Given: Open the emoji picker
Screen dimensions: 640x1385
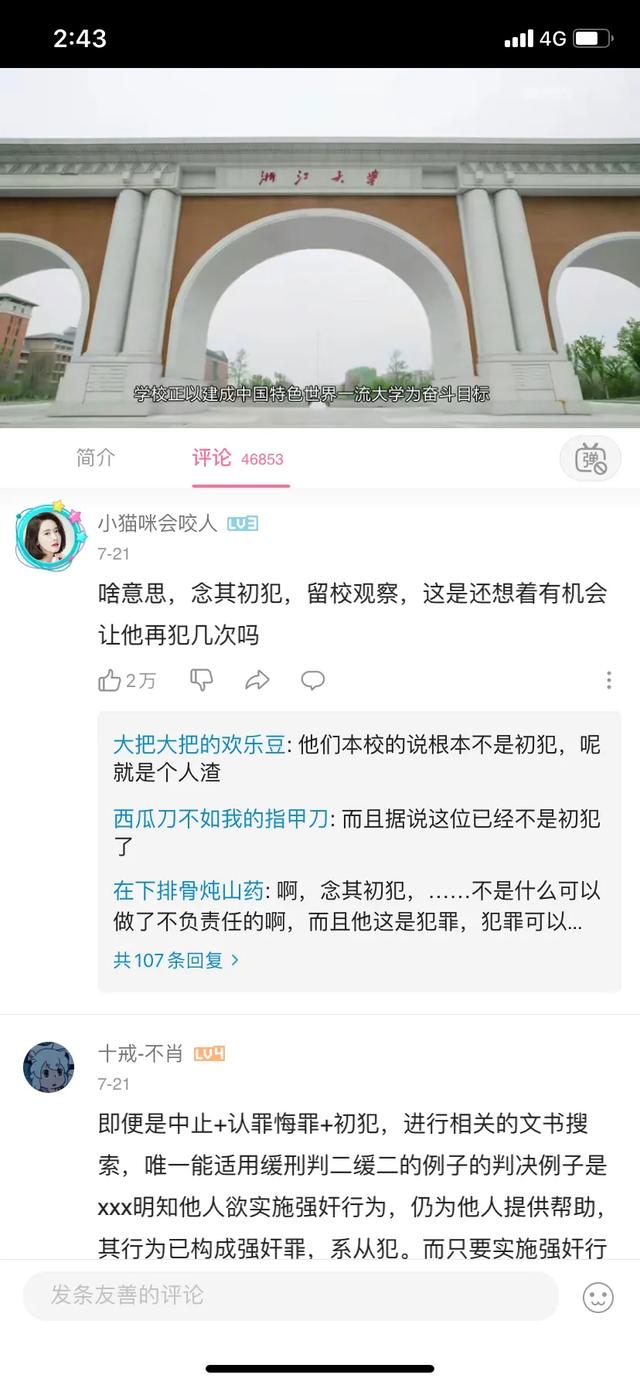Looking at the screenshot, I should (x=598, y=1297).
